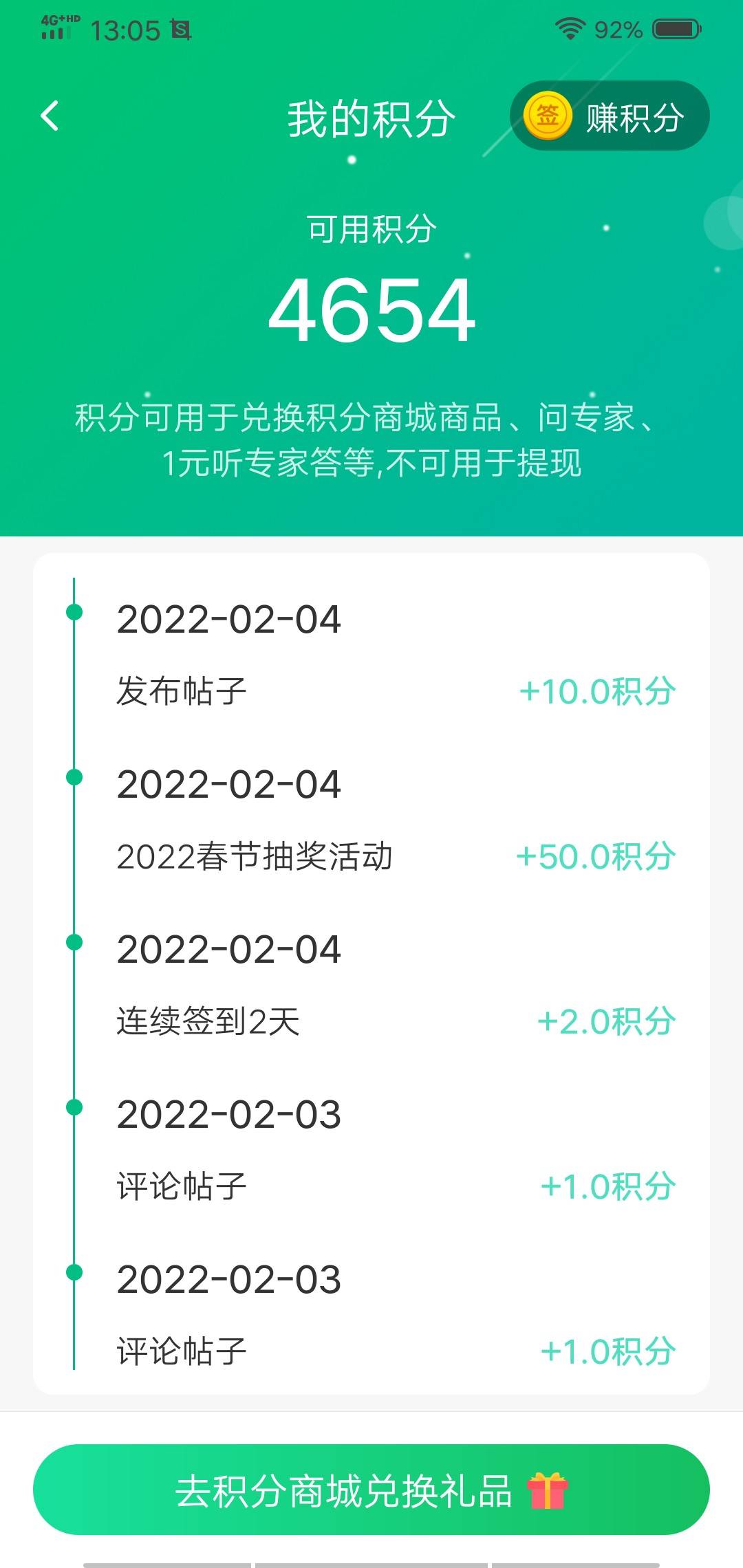
Task: Tap the timeline dot next to 2022-02-04
Action: point(74,611)
